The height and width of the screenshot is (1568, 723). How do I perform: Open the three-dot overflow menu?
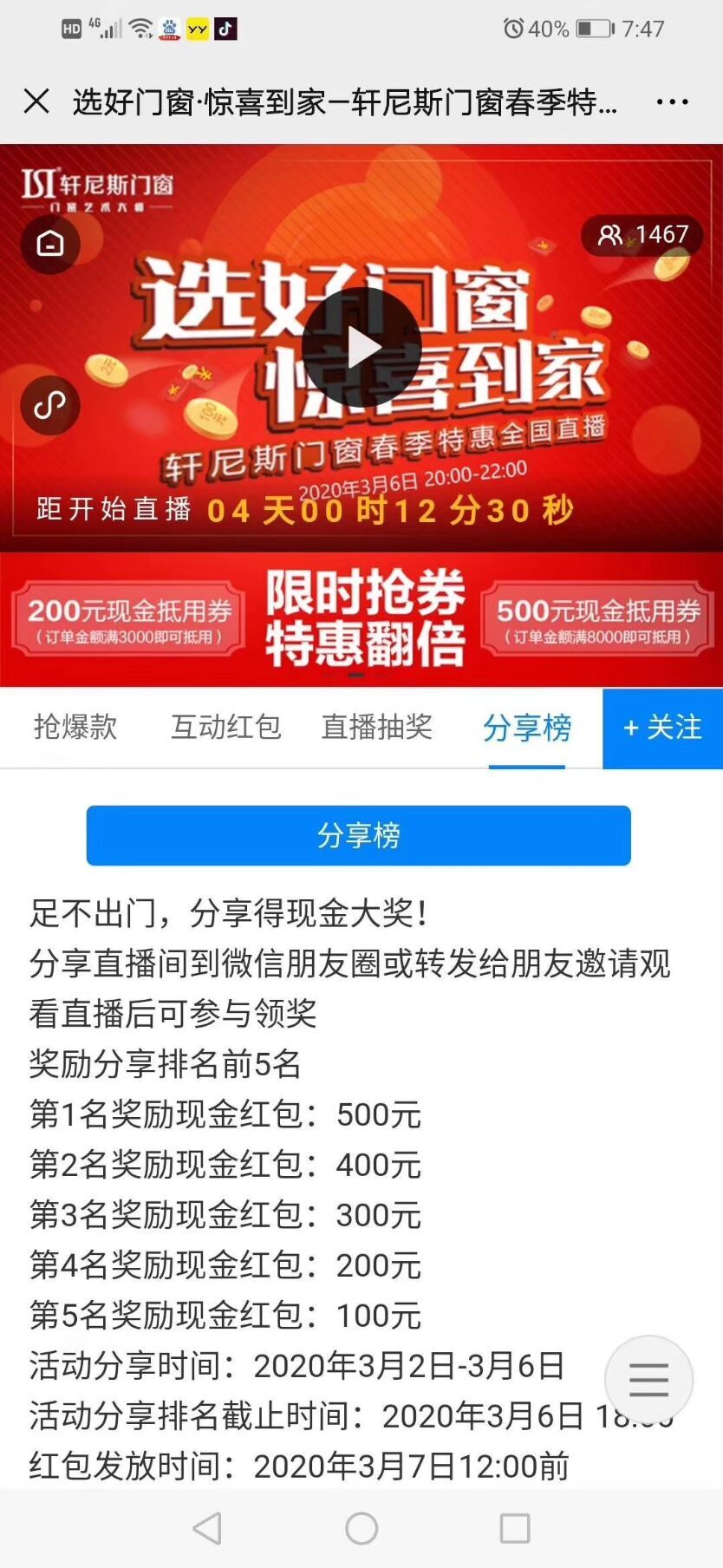672,102
